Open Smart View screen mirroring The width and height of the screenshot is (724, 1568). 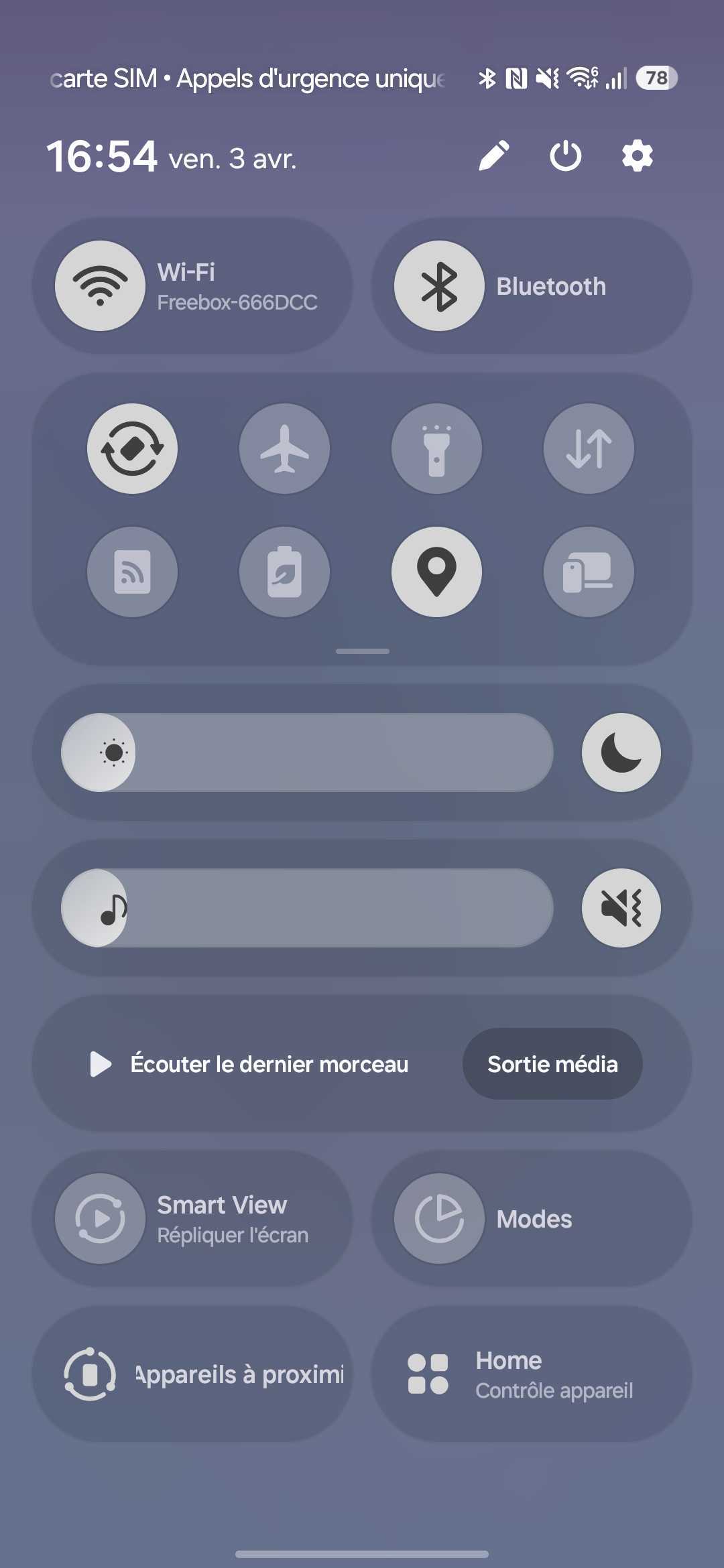[x=194, y=1218]
